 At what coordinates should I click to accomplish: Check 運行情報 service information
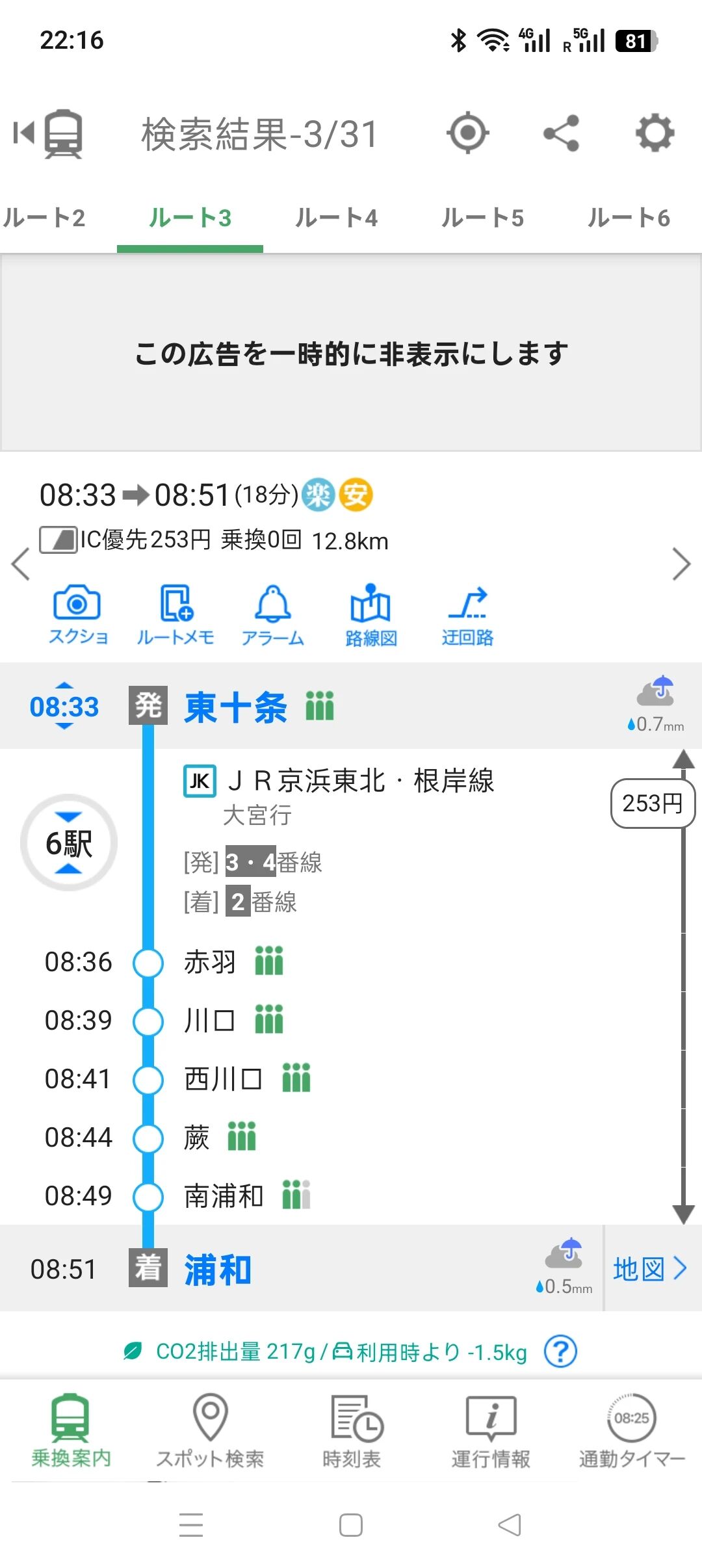click(x=491, y=1437)
